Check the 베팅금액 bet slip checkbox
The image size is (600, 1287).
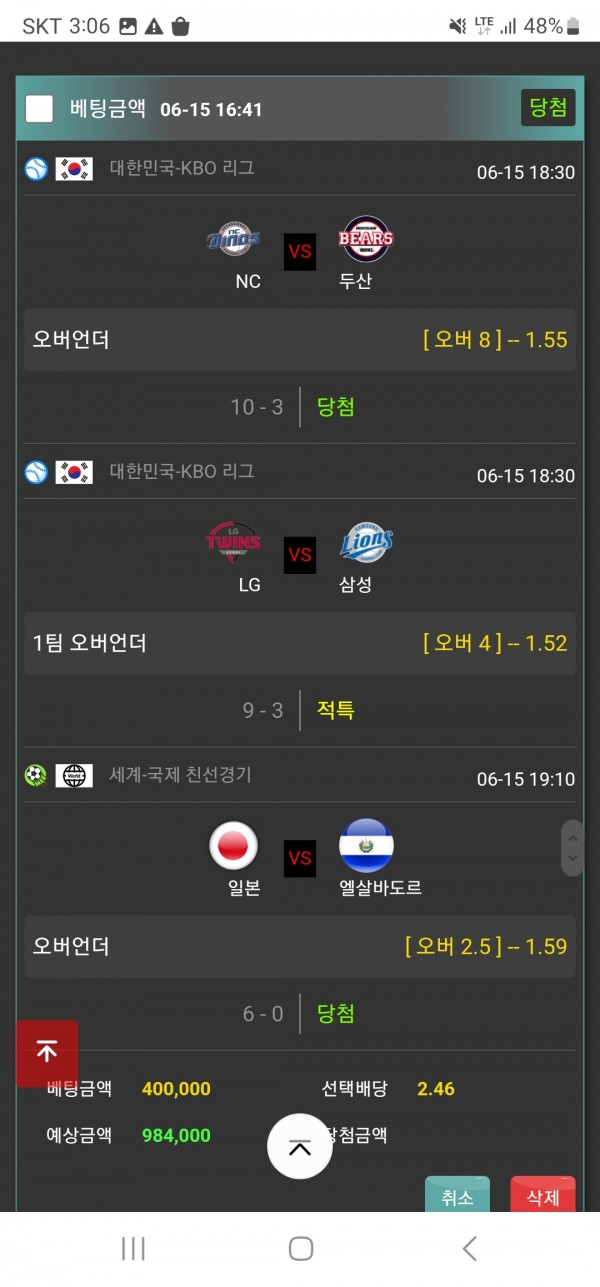(39, 108)
